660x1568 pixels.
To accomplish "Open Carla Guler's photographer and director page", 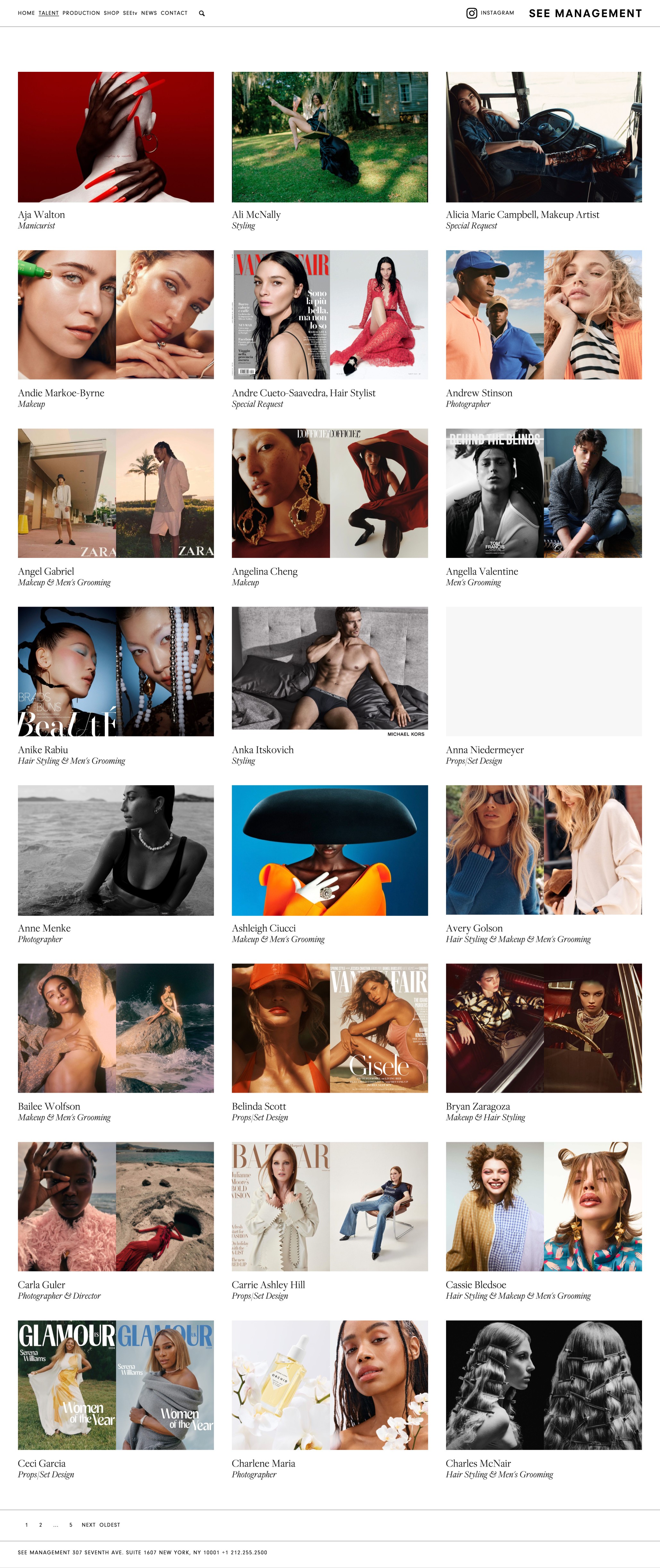I will [116, 1206].
